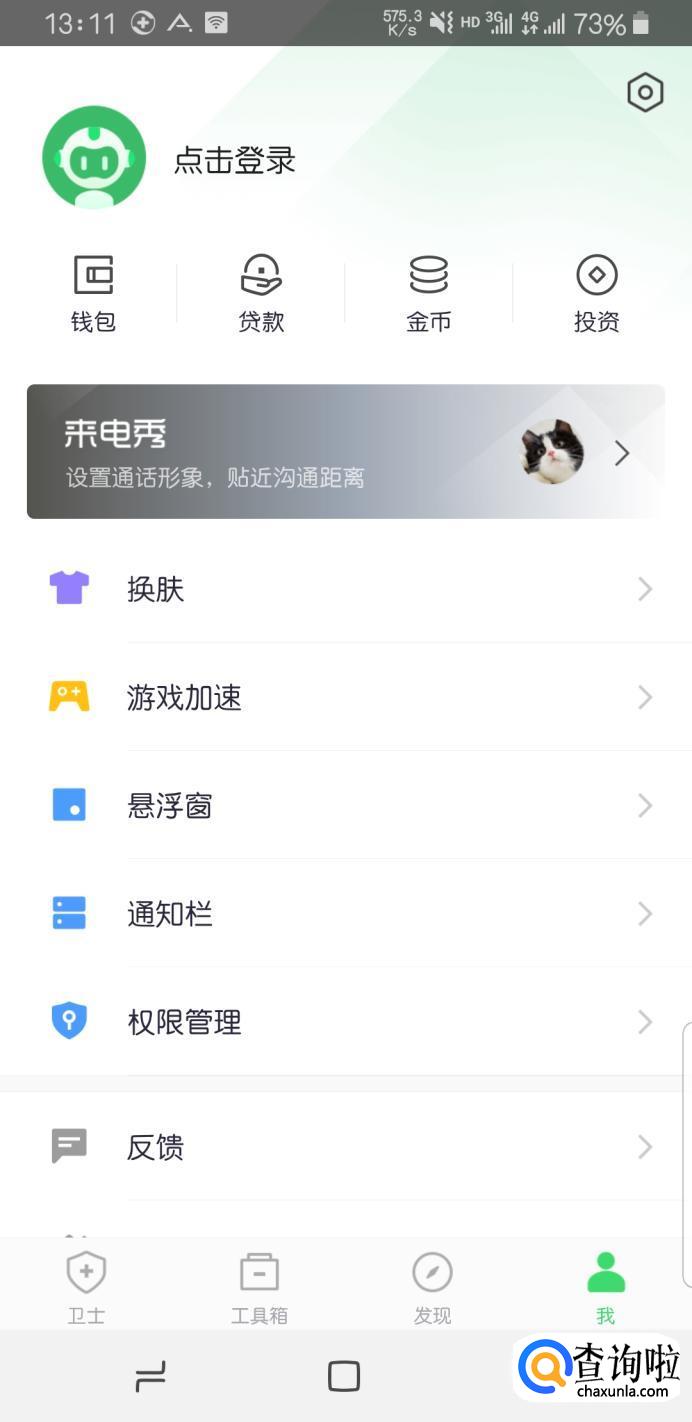Open the 金币 coins shortcut

pyautogui.click(x=429, y=293)
